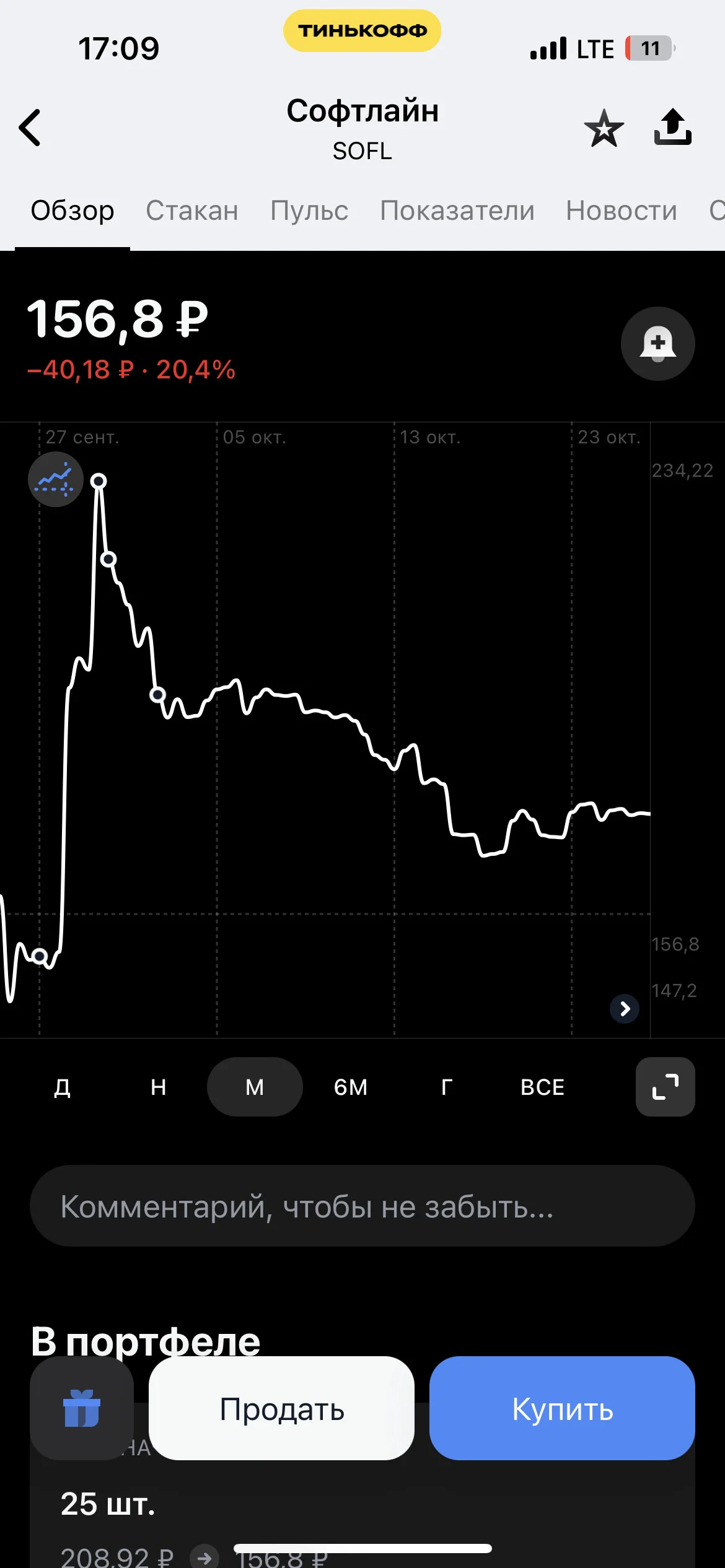The width and height of the screenshot is (725, 1568).
Task: Tap the comment note field
Action: click(x=362, y=1206)
